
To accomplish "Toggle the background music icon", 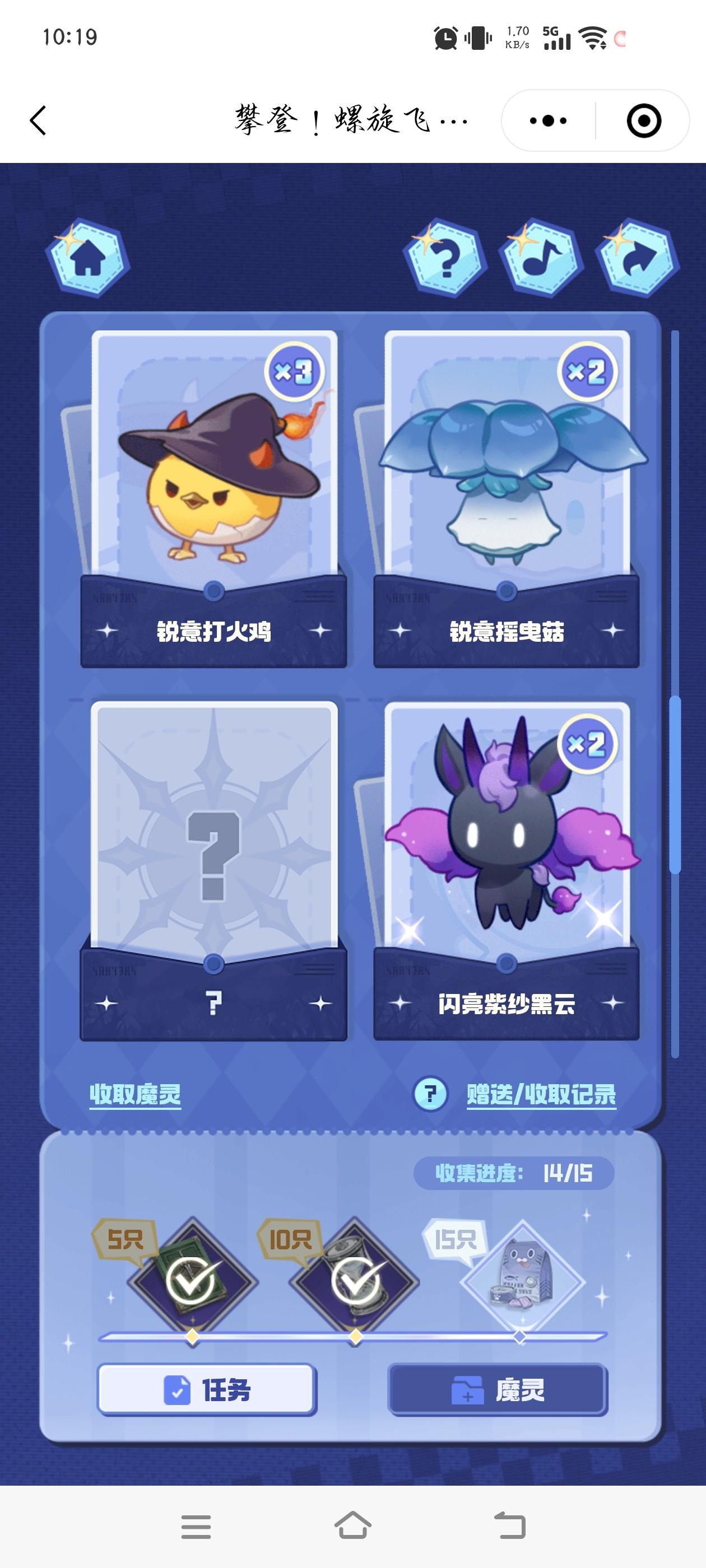I will 541,258.
